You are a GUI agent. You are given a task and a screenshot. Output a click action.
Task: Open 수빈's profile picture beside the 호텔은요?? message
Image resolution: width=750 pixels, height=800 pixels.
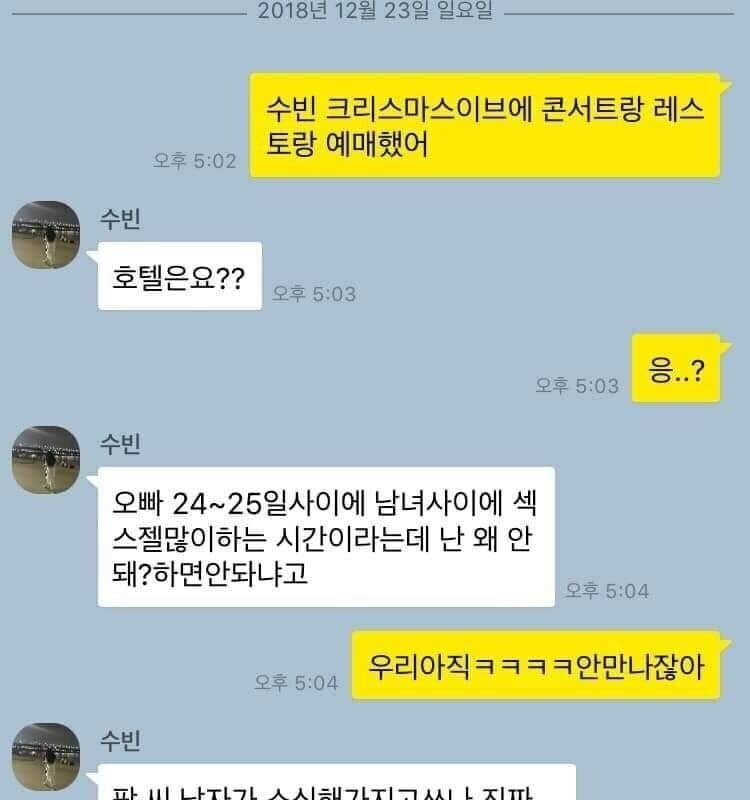pos(45,236)
